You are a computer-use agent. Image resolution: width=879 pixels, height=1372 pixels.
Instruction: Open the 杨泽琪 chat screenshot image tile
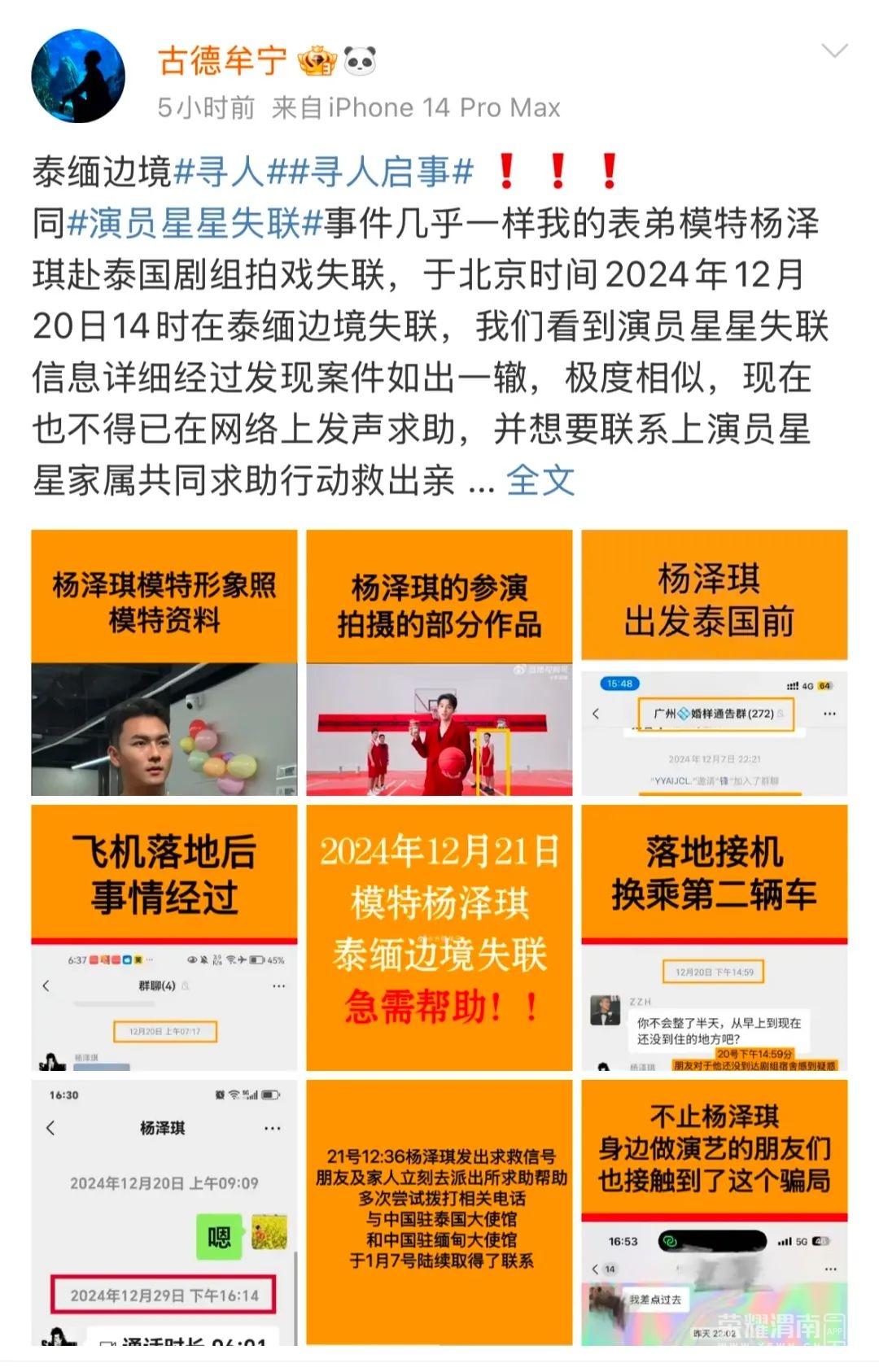(164, 1213)
